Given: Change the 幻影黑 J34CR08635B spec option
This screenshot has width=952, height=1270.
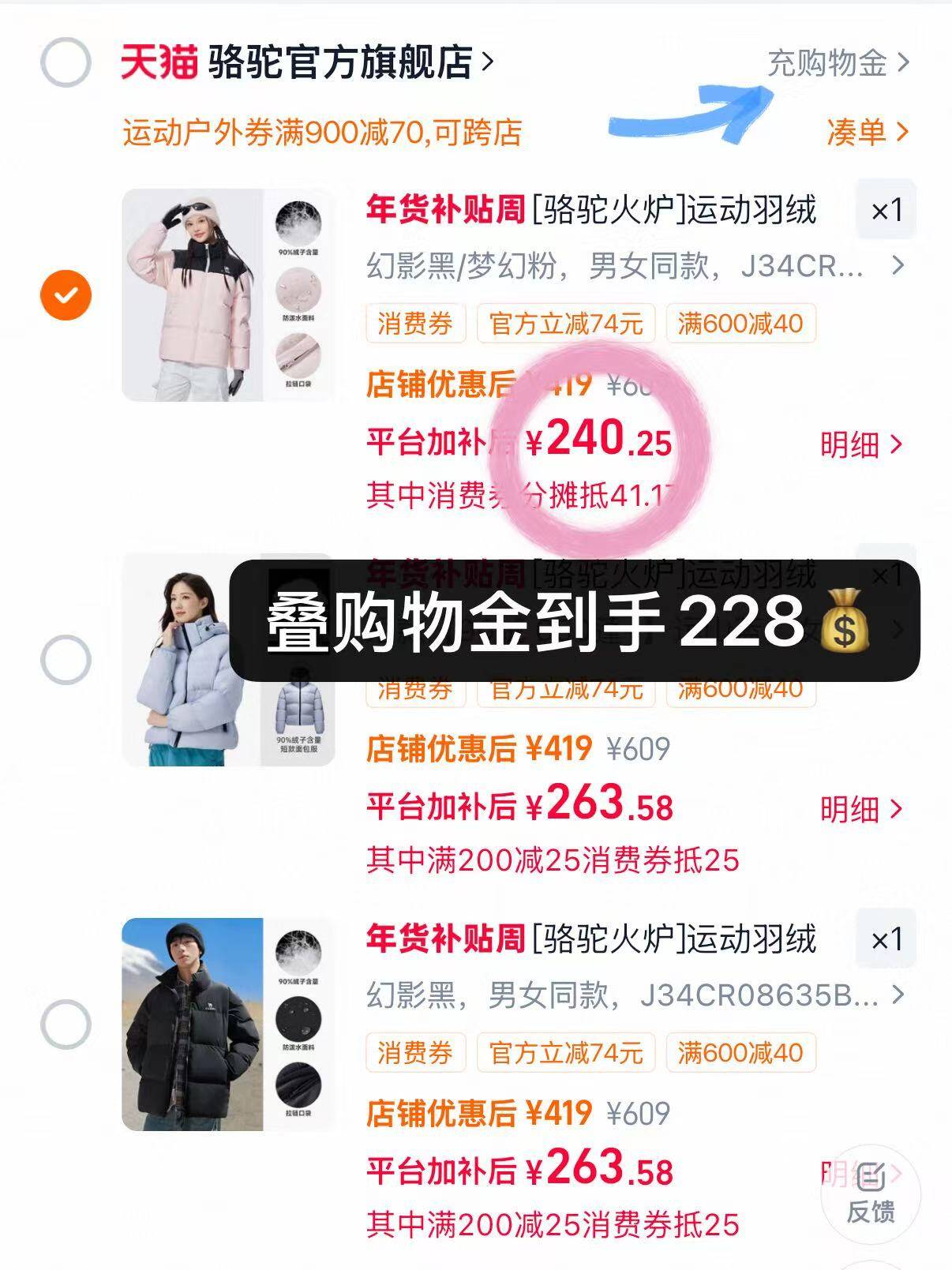Looking at the screenshot, I should coord(632,995).
